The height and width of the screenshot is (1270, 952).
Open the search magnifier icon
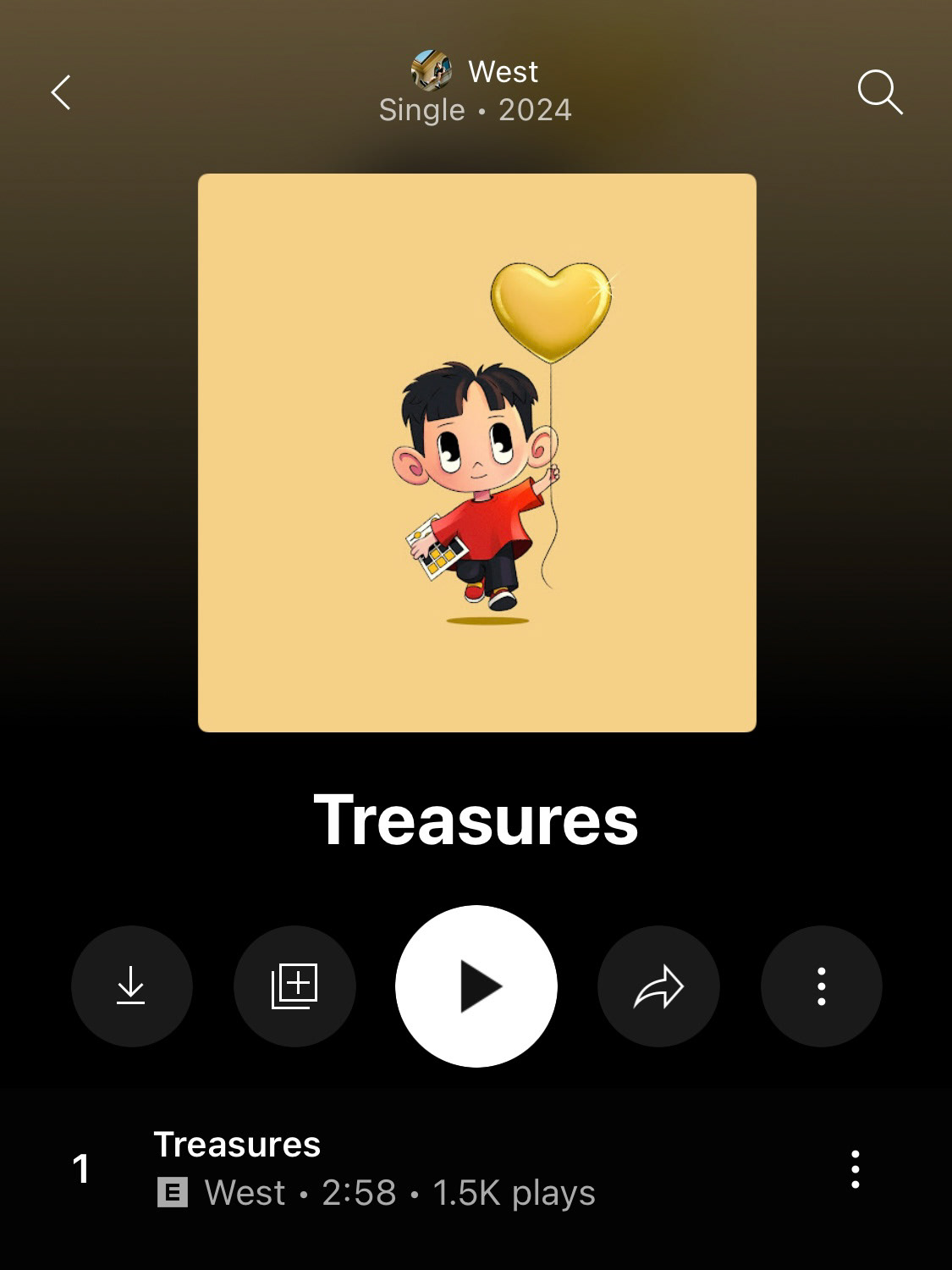click(x=880, y=91)
